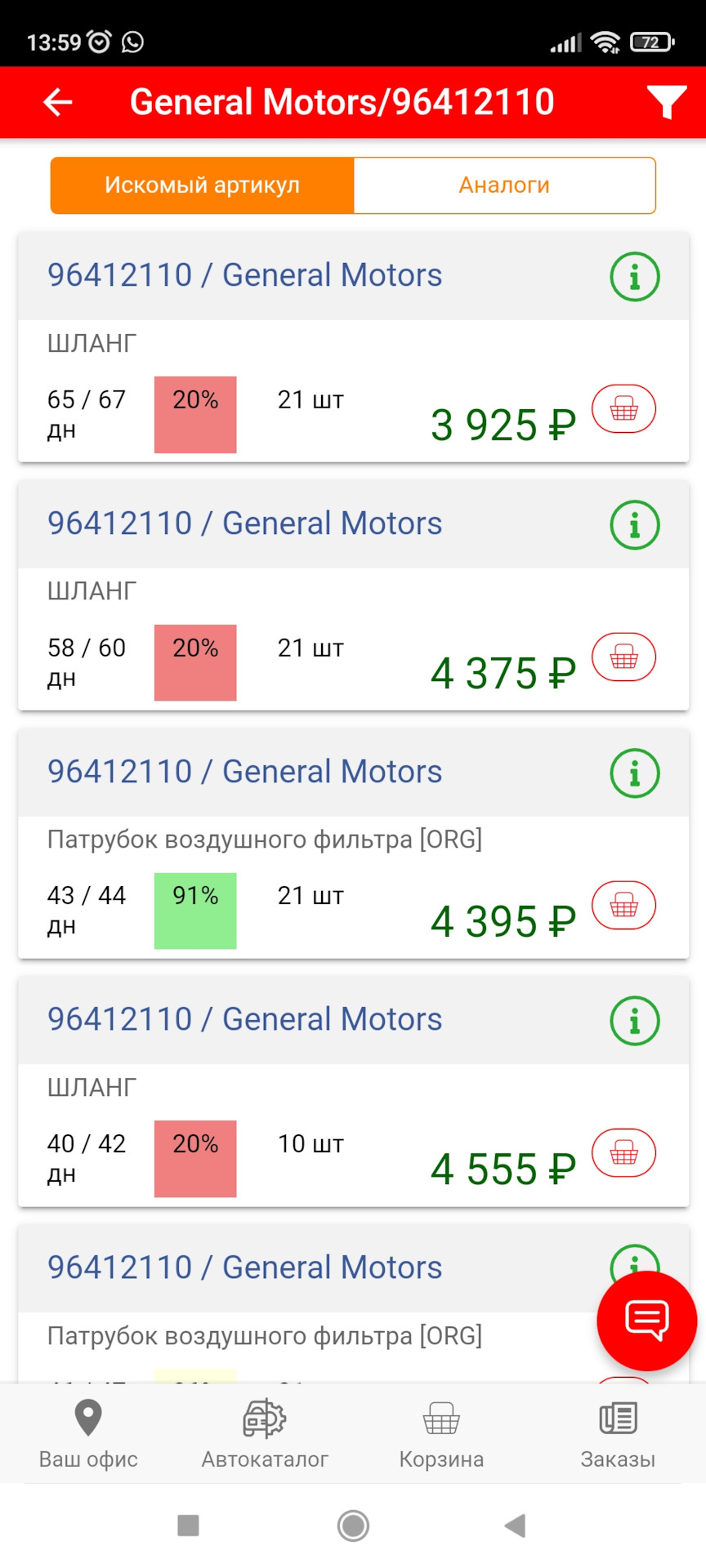Open the Автокаталог section
The width and height of the screenshot is (706, 1568).
(x=264, y=1433)
